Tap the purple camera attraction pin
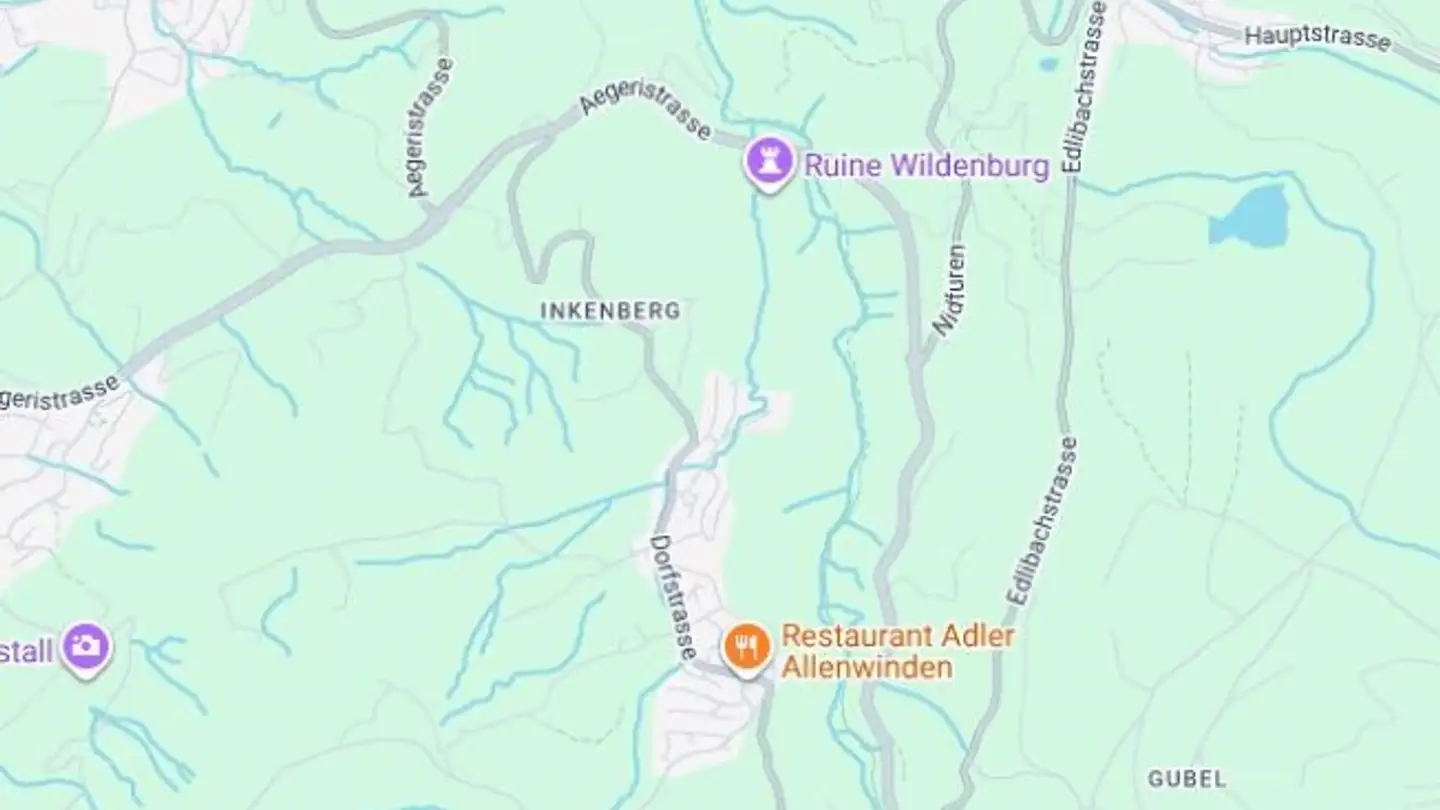The width and height of the screenshot is (1440, 810). pyautogui.click(x=87, y=648)
